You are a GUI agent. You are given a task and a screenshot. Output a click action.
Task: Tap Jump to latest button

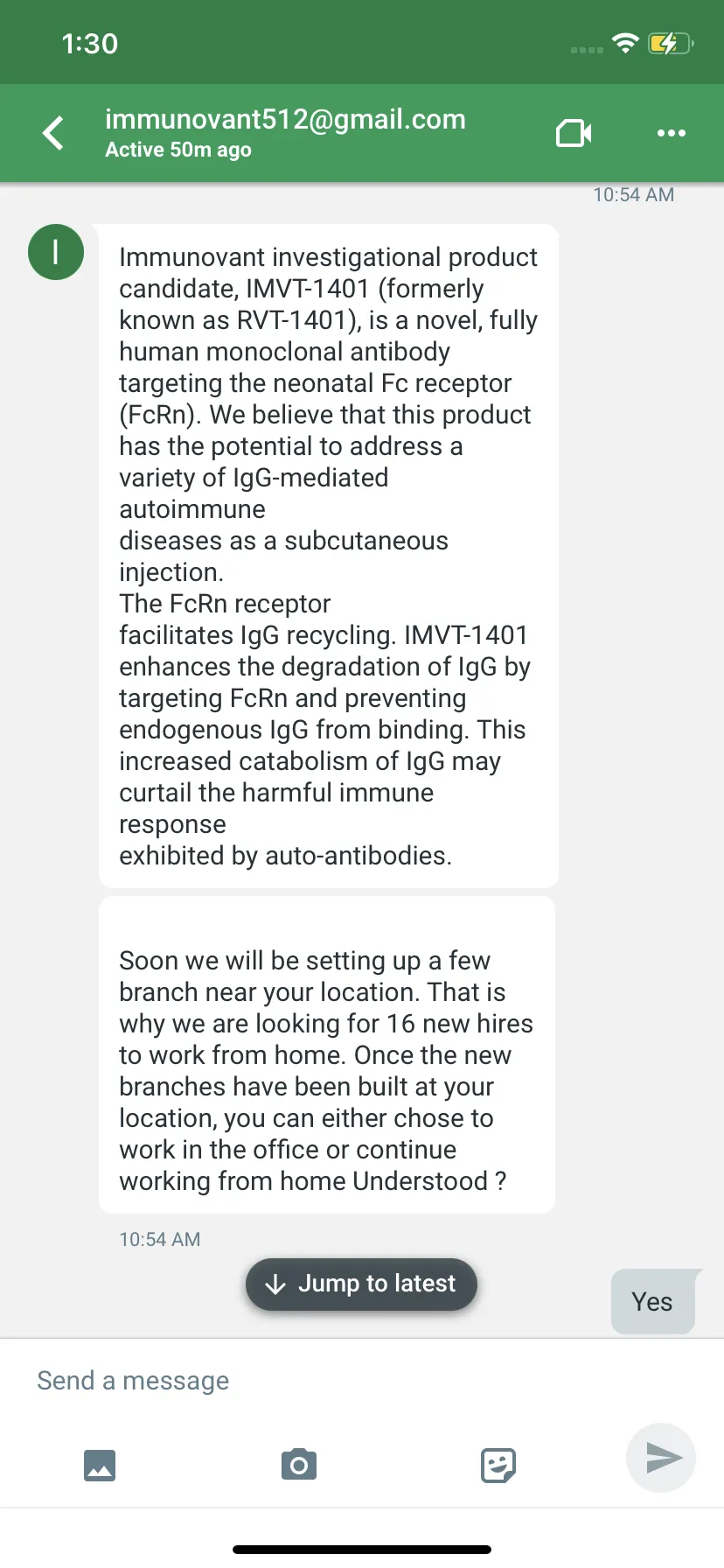(361, 1284)
